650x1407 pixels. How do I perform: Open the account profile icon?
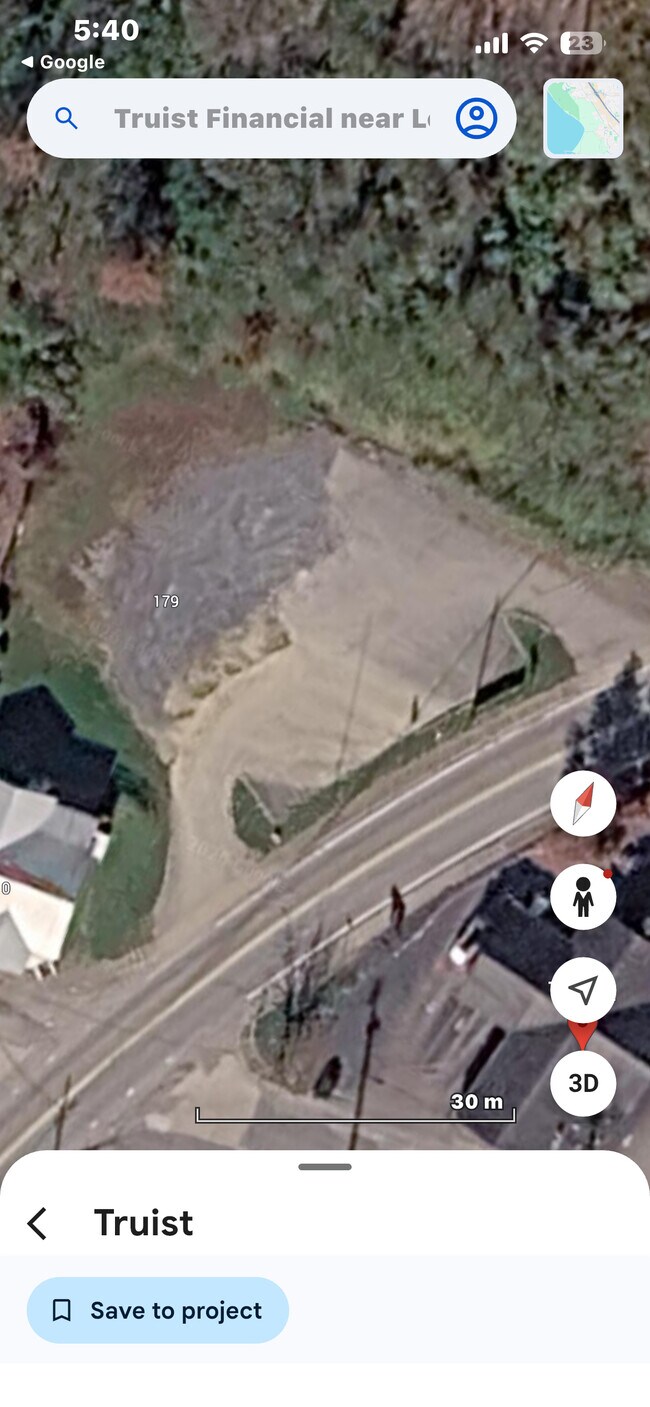[x=477, y=119]
